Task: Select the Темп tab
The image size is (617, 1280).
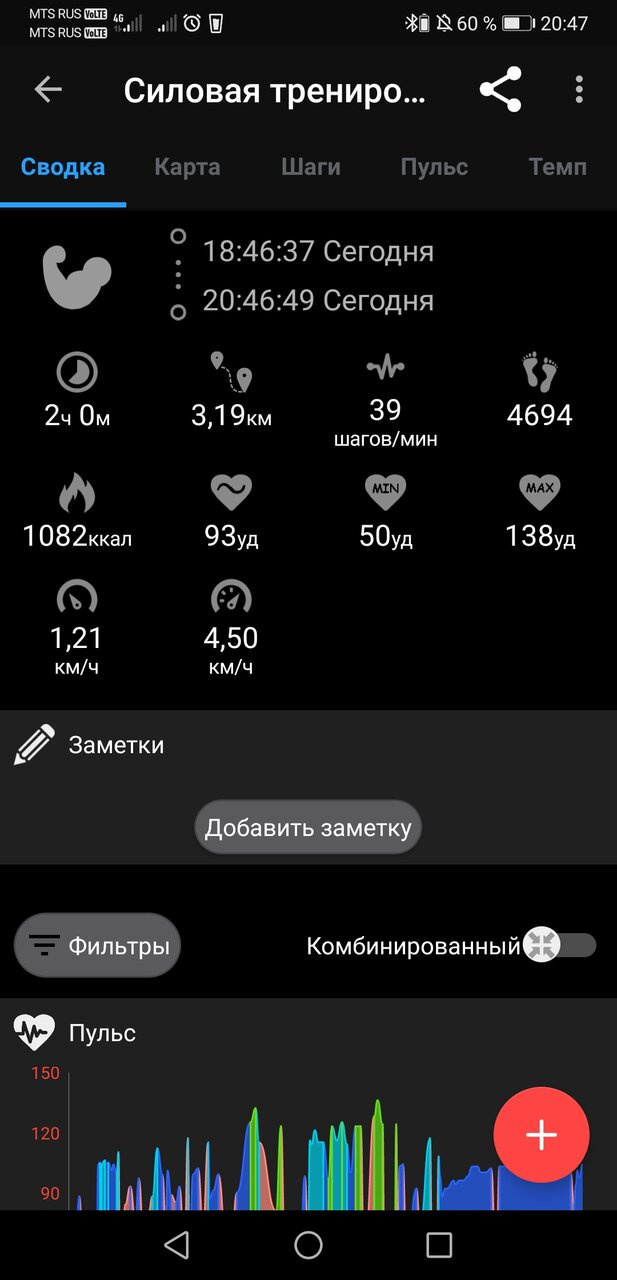Action: (x=557, y=167)
